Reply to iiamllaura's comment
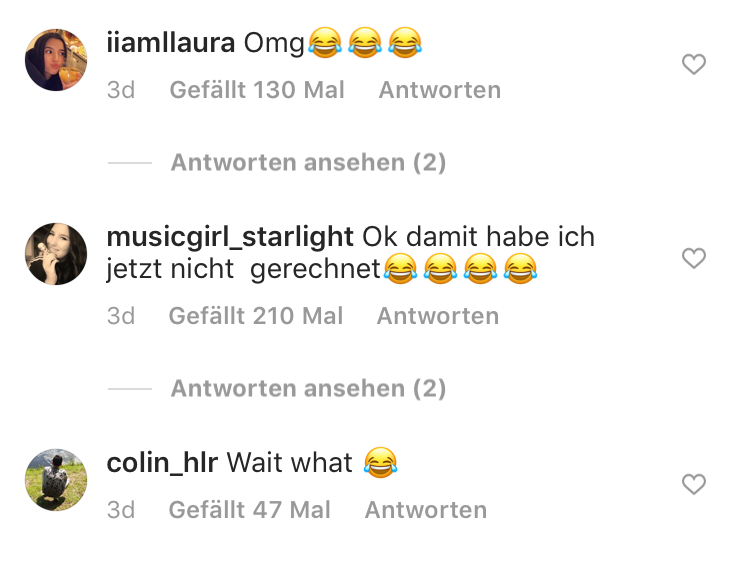The image size is (750, 568). tap(439, 90)
